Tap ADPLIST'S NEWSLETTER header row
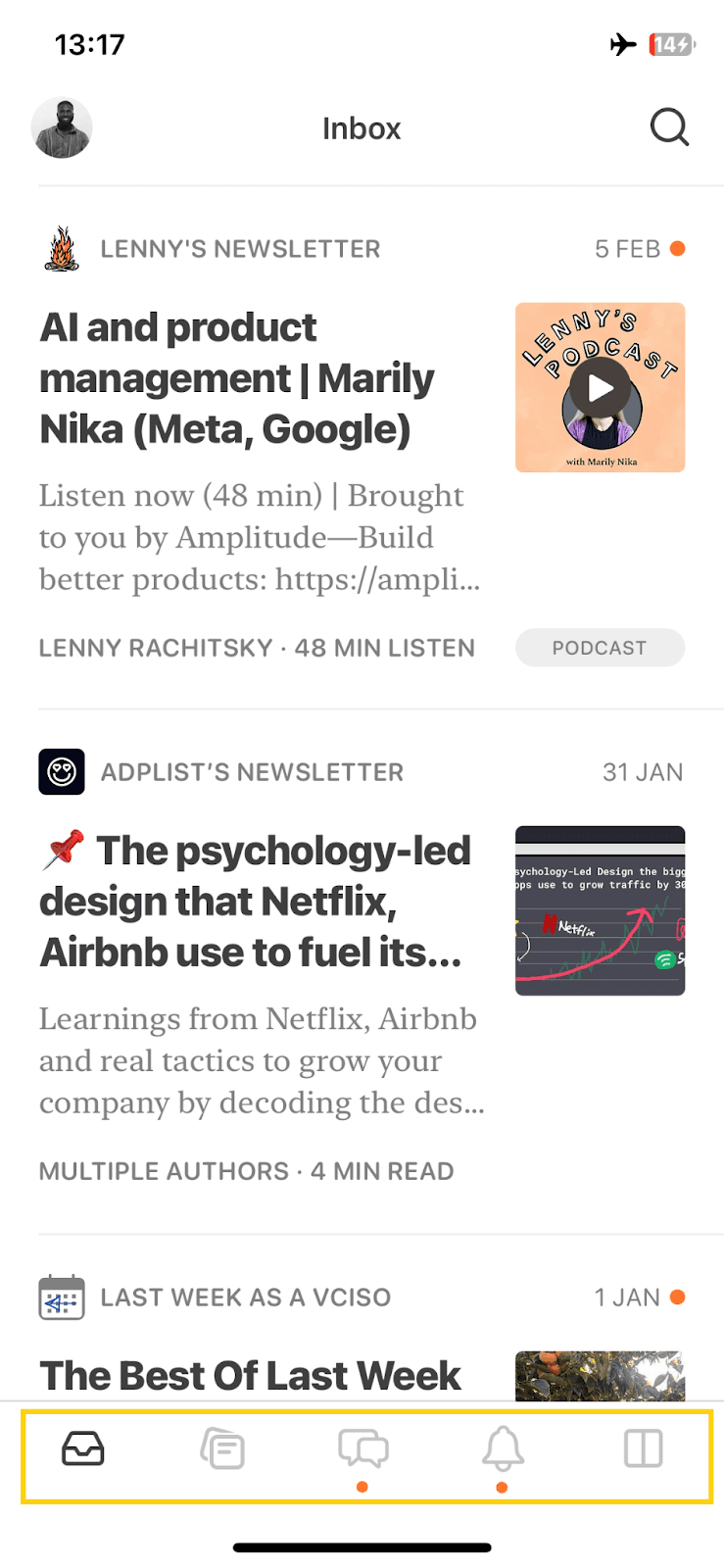 [254, 771]
